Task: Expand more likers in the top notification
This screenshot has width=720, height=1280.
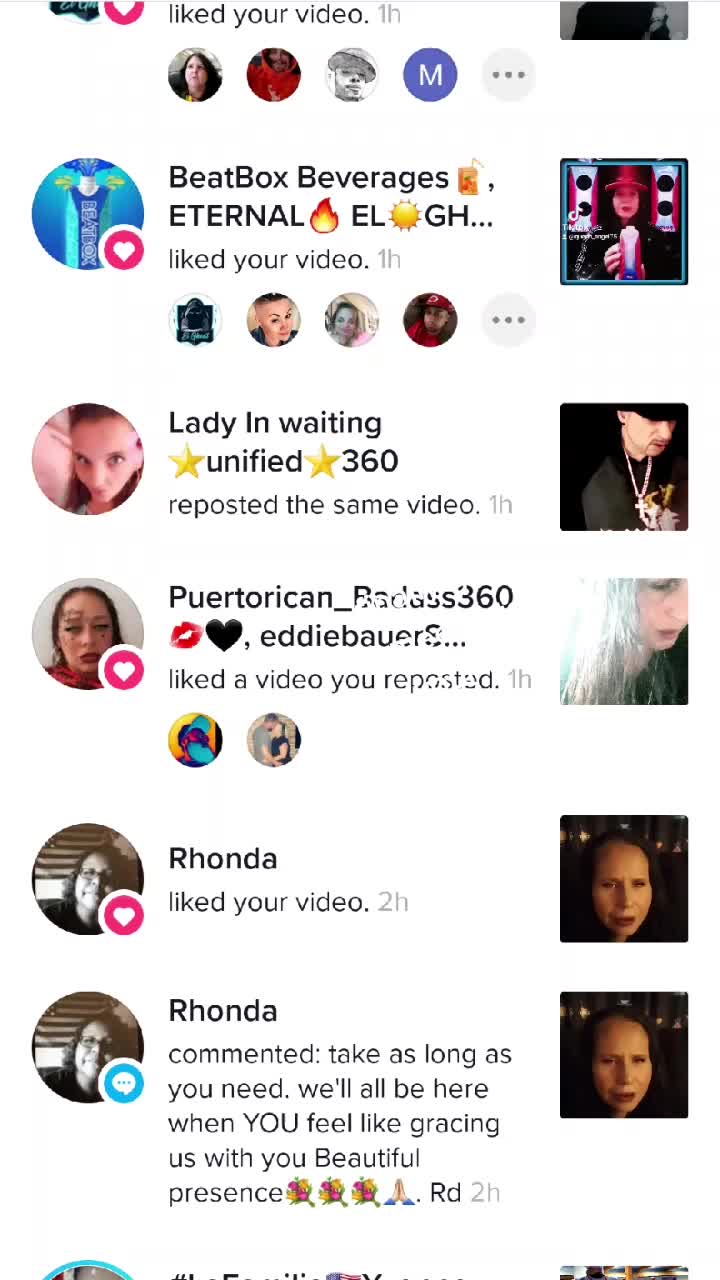Action: tap(508, 75)
